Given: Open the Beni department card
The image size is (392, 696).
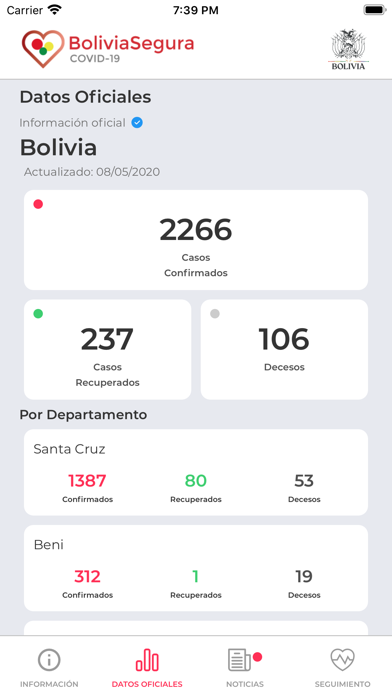Looking at the screenshot, I should (196, 568).
